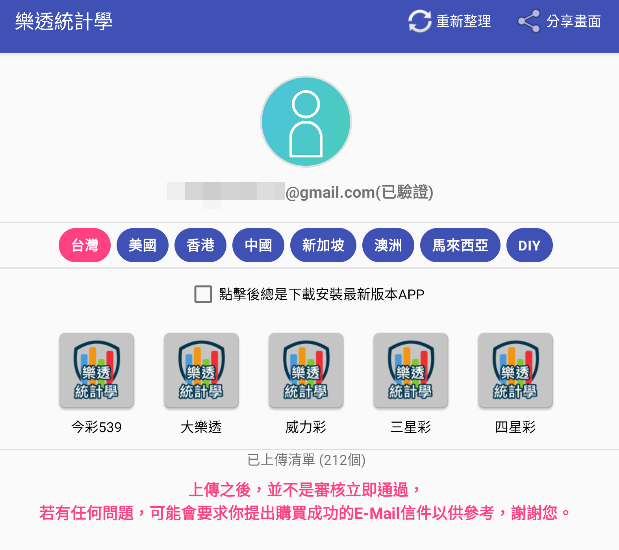Image resolution: width=619 pixels, height=550 pixels.
Task: Switch to the 美國 region chip
Action: coord(142,245)
